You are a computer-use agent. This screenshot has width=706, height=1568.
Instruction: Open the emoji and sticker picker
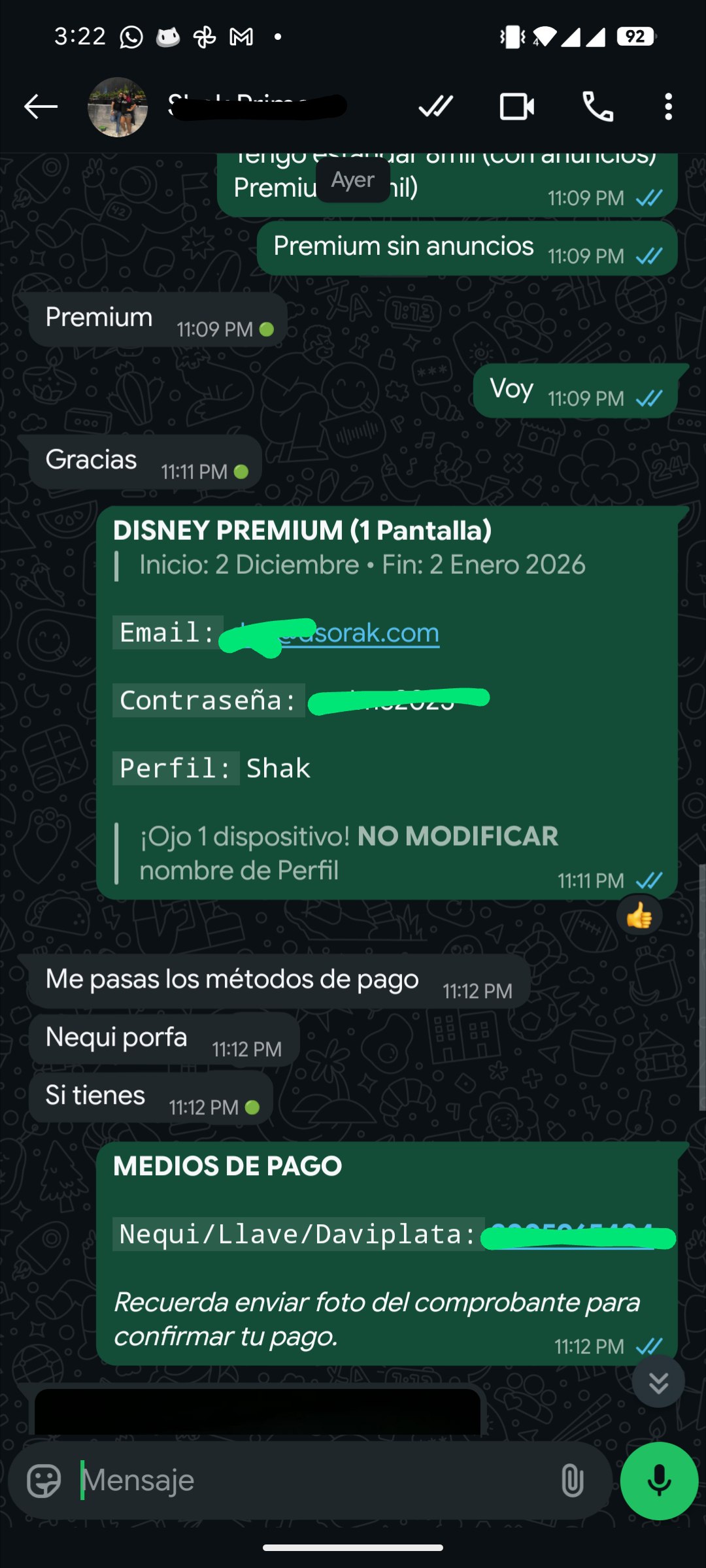tap(44, 1480)
